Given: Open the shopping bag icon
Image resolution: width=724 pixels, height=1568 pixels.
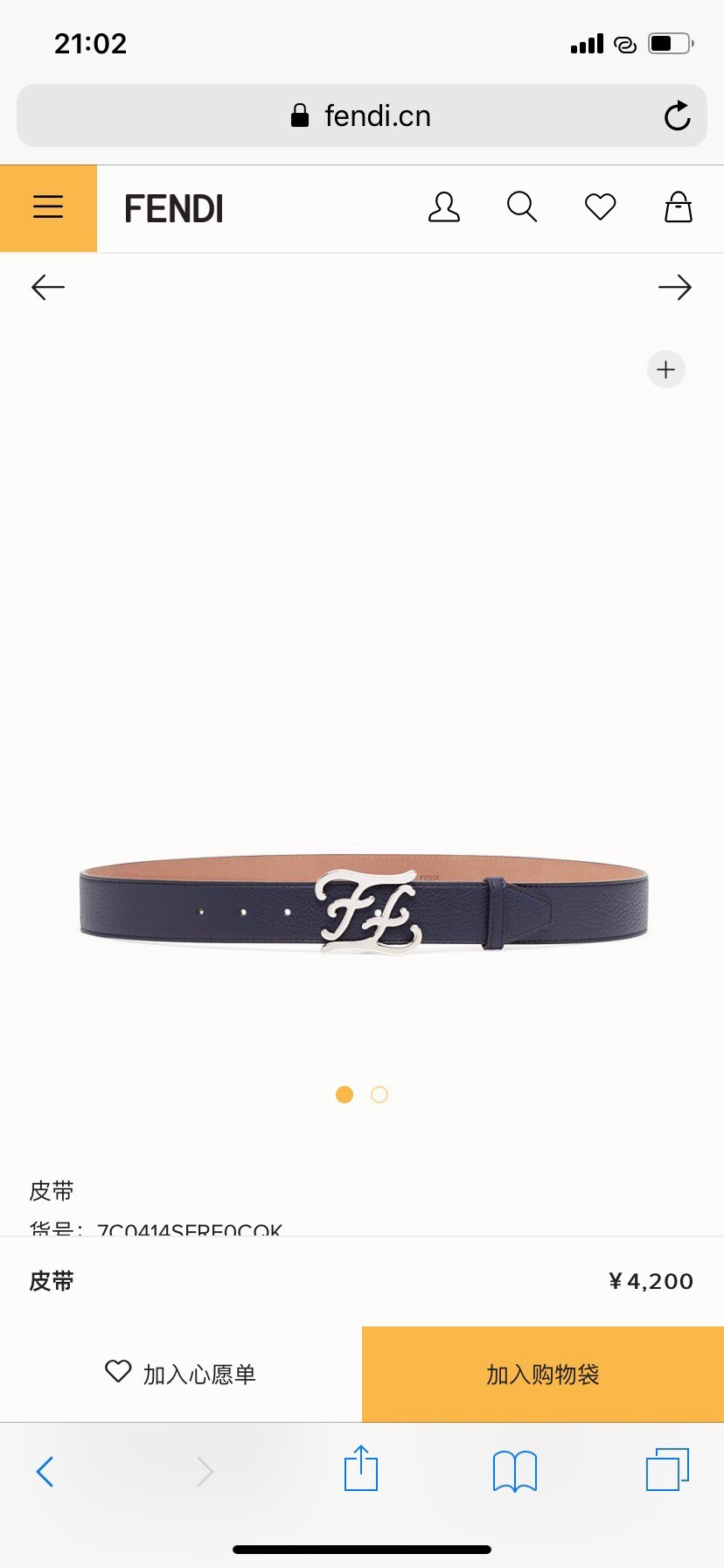Looking at the screenshot, I should pos(679,207).
